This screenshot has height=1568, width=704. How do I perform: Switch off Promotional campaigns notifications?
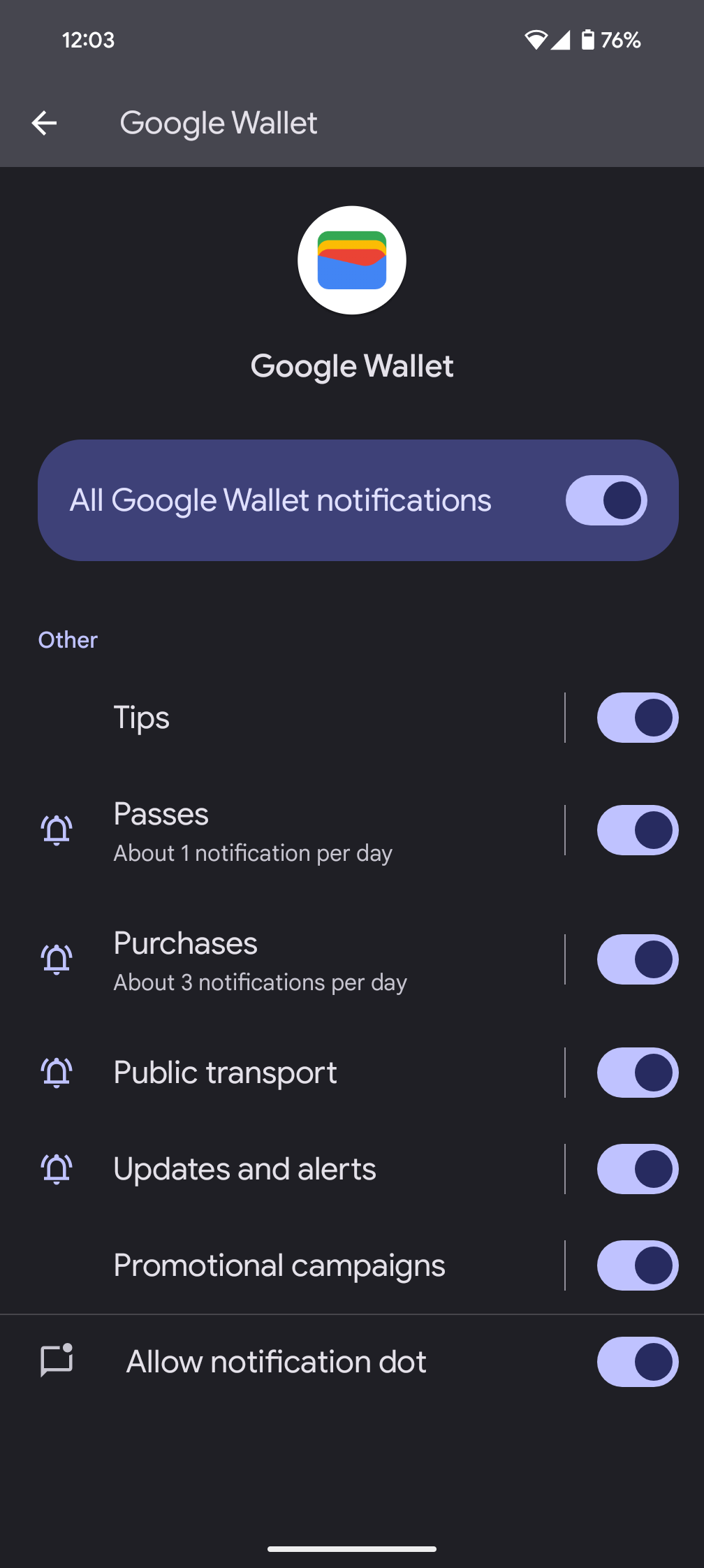tap(637, 1265)
